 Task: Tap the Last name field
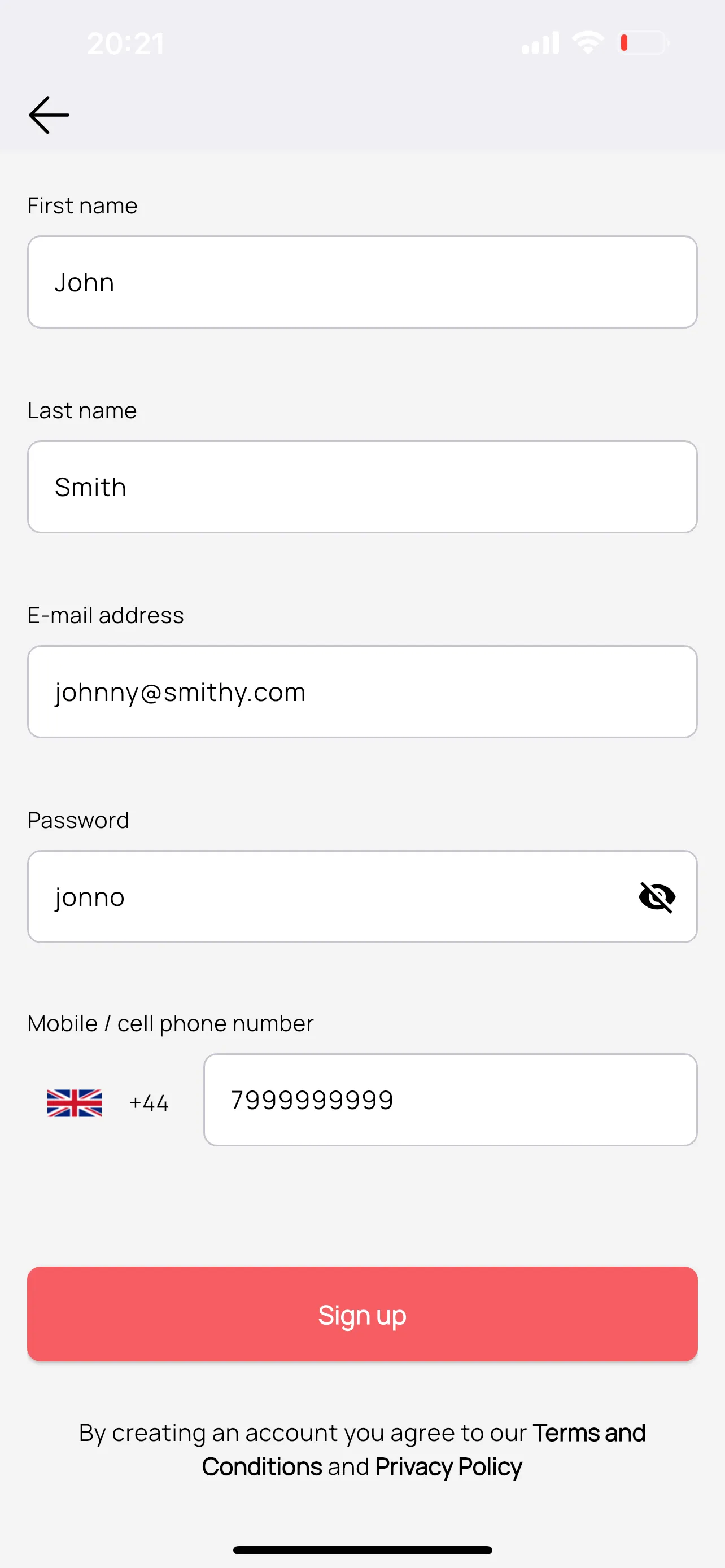361,487
